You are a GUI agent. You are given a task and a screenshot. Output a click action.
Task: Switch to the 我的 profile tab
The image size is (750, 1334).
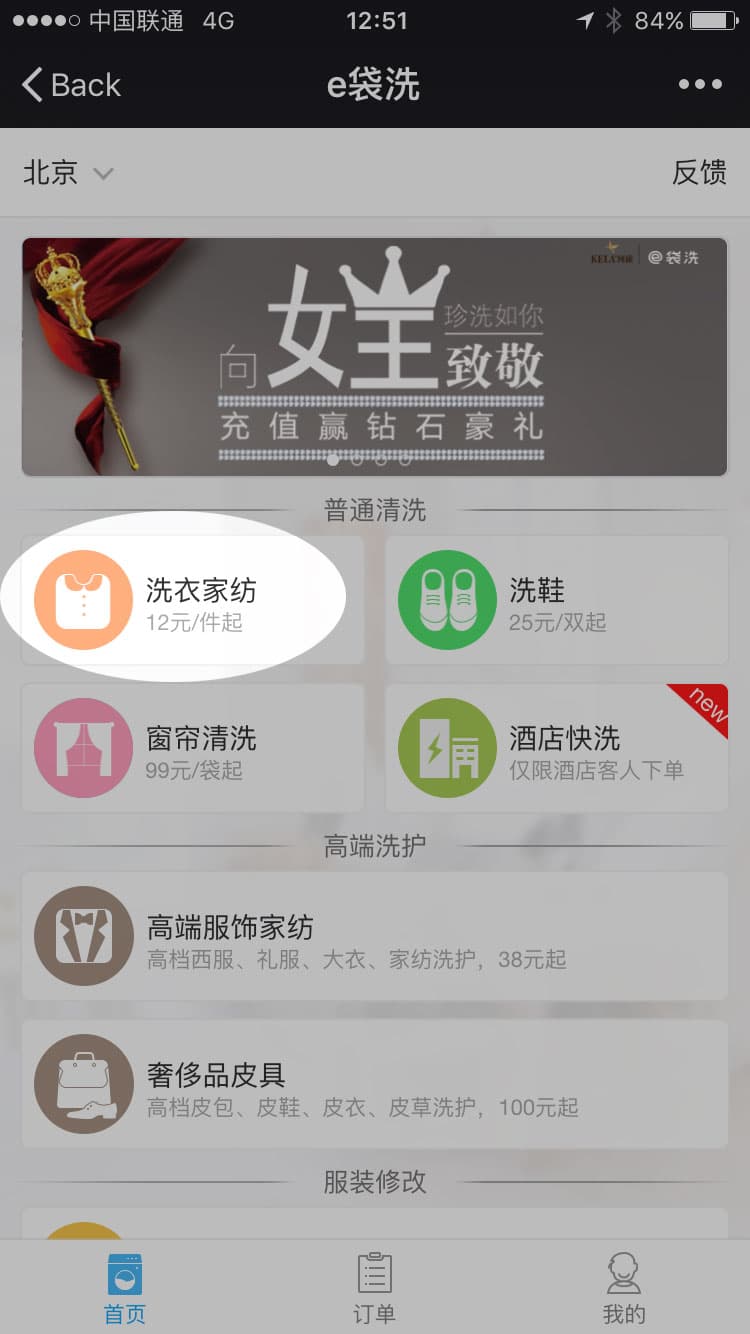click(624, 1288)
